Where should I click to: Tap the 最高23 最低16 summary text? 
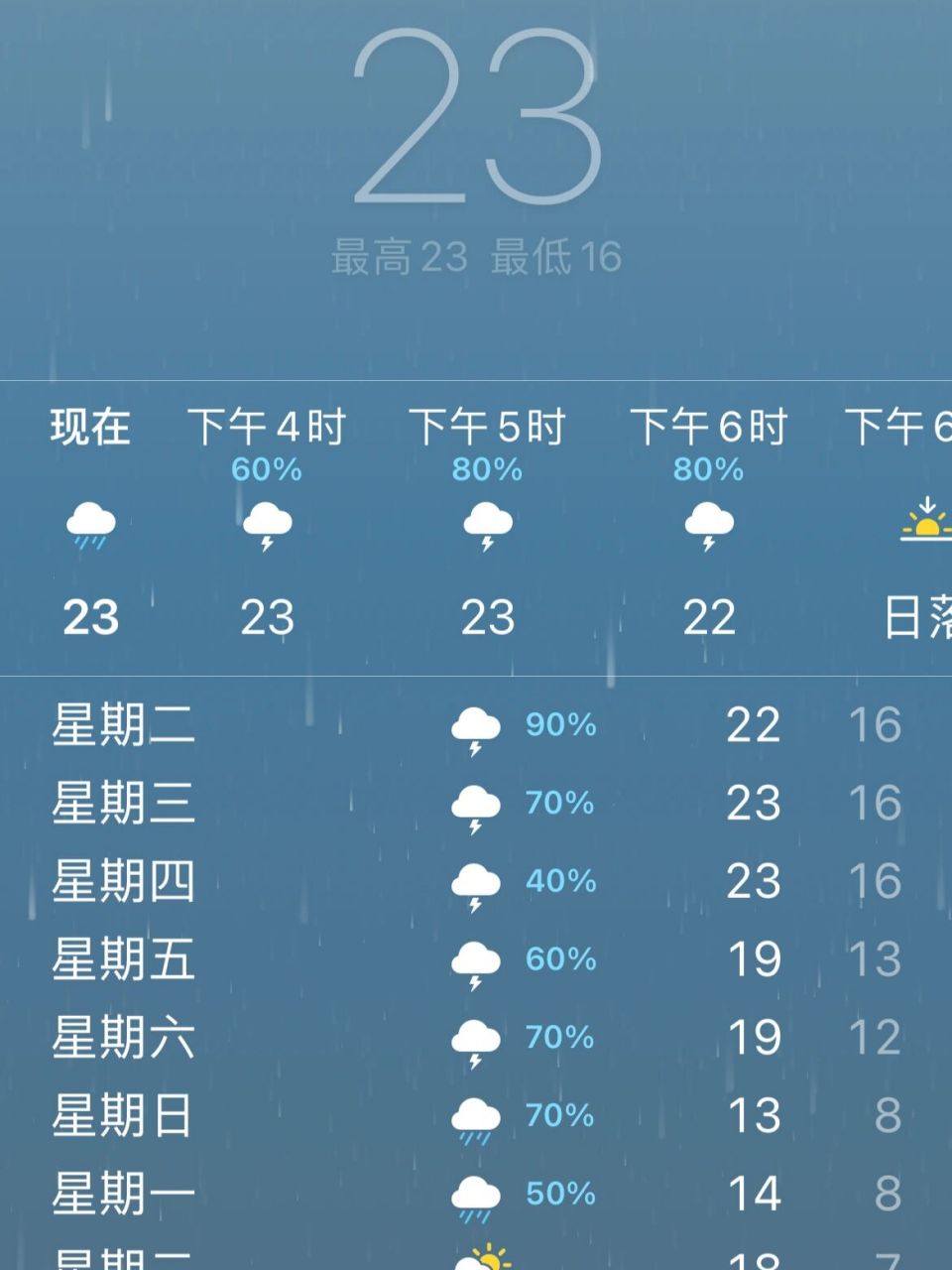click(x=476, y=256)
